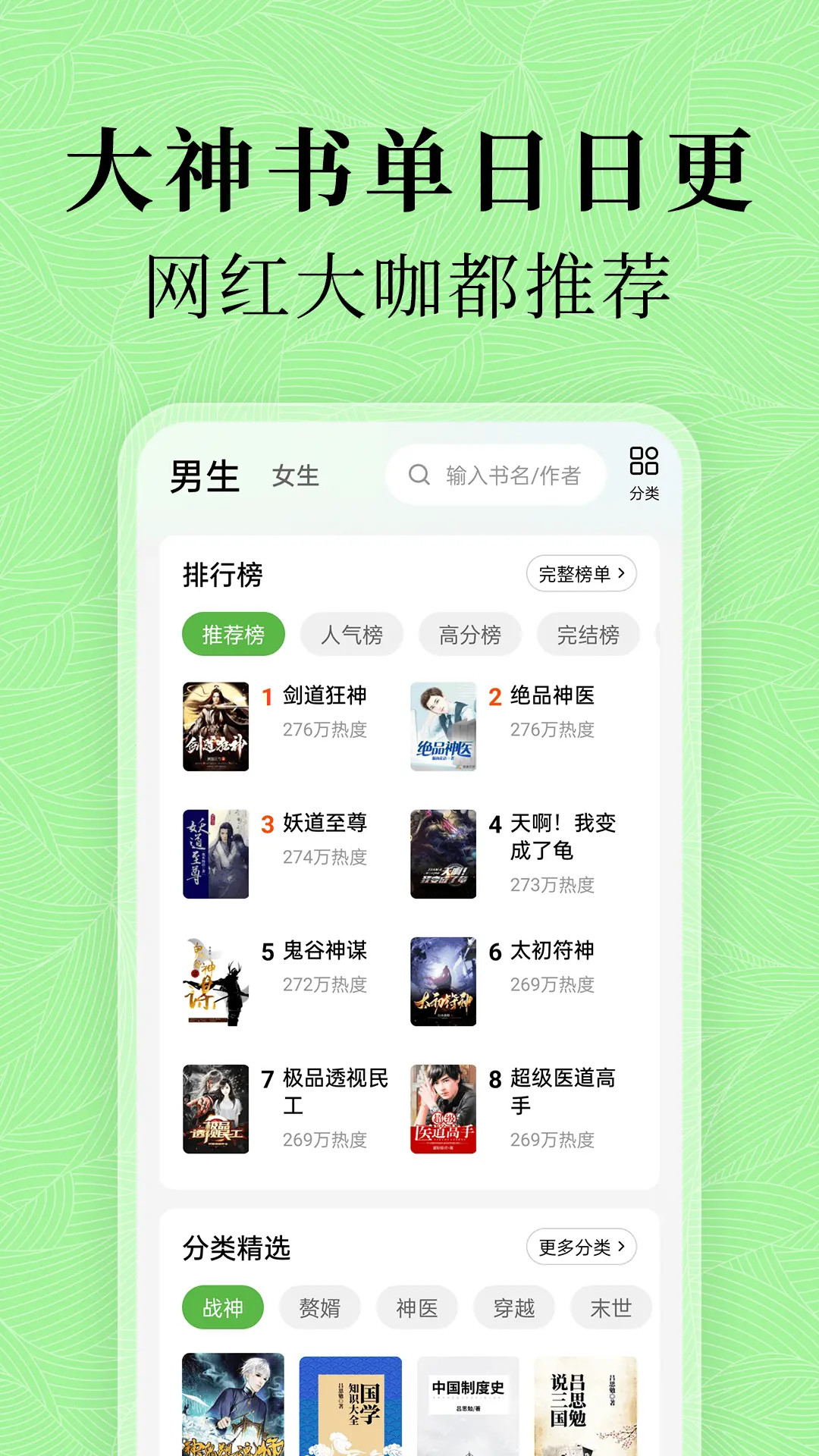Expand 更多分类 to see more categories
819x1456 pixels.
pyautogui.click(x=581, y=1247)
